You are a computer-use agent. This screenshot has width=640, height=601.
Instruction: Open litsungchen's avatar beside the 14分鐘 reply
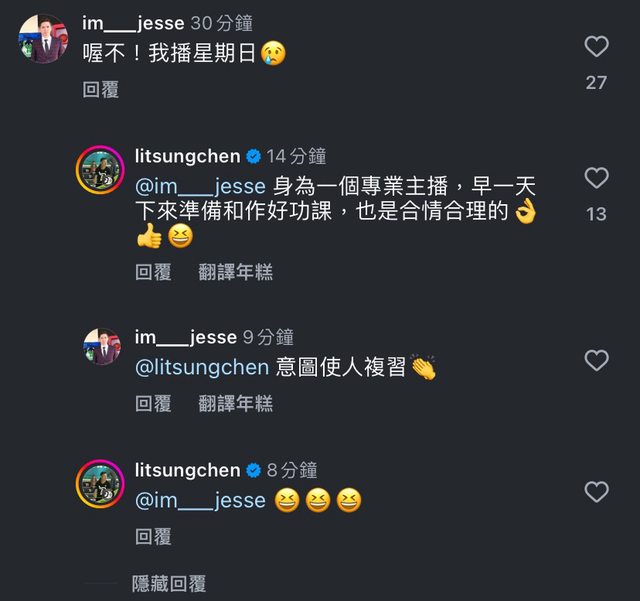pos(100,170)
